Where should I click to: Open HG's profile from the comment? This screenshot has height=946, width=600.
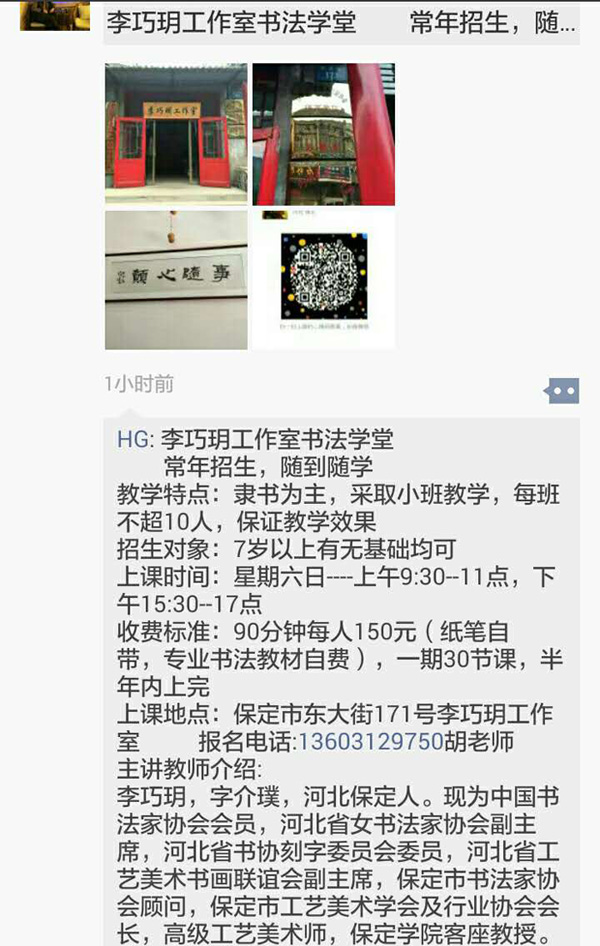[x=132, y=440]
